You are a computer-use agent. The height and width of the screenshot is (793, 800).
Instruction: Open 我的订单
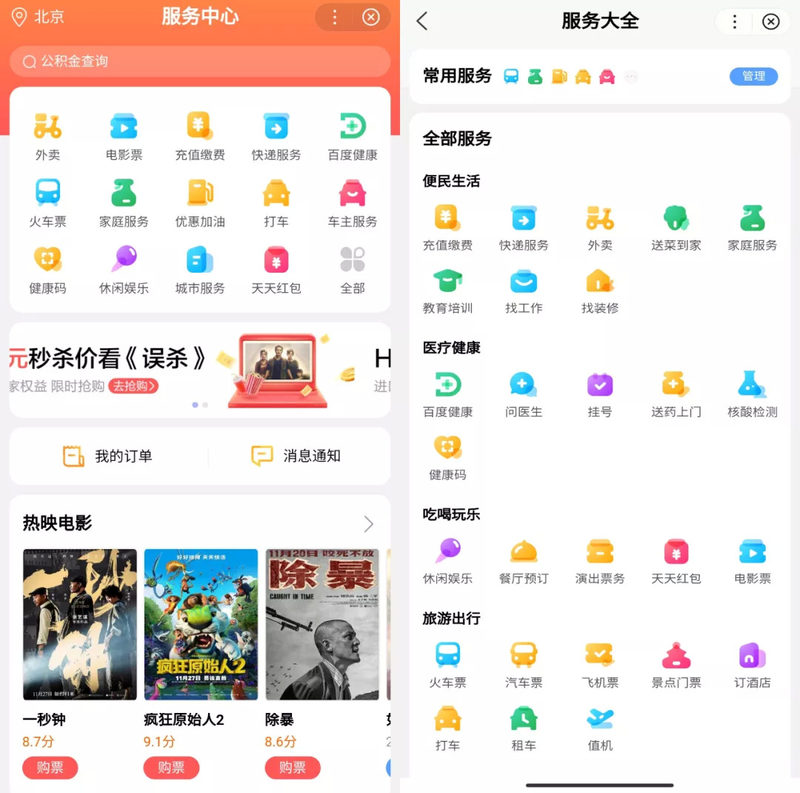click(108, 456)
